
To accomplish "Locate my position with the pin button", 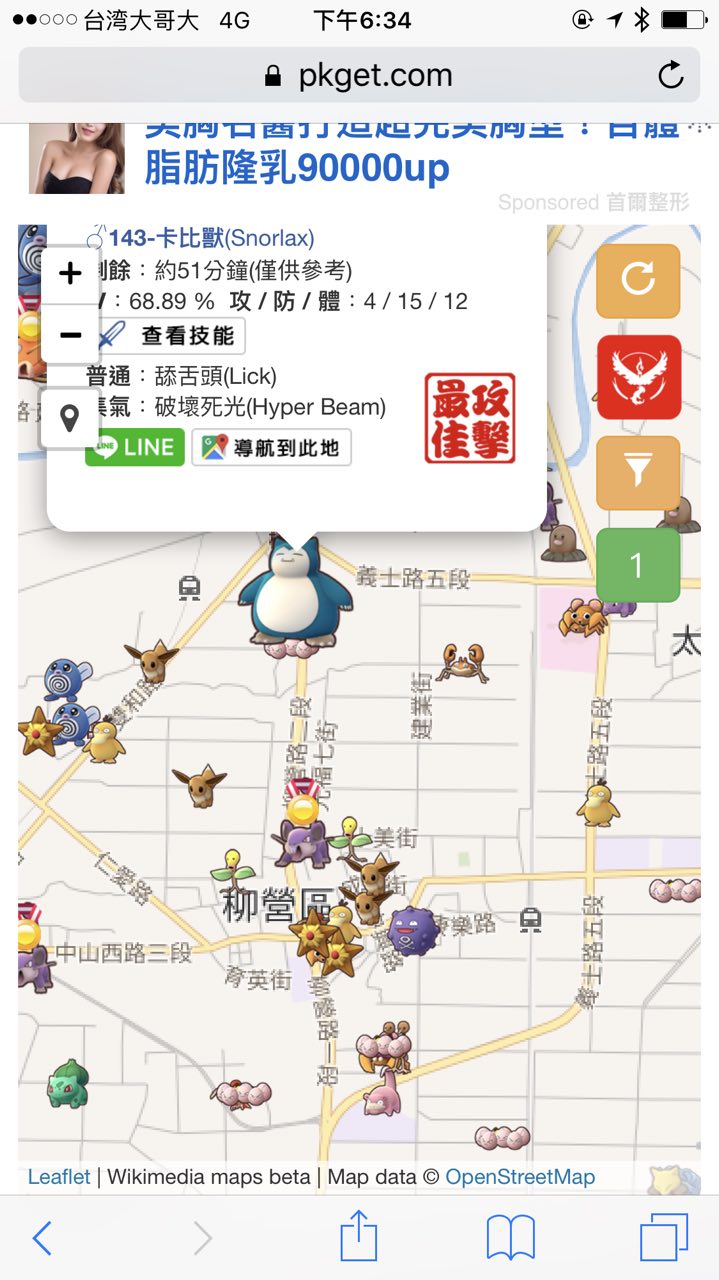I will (x=69, y=418).
